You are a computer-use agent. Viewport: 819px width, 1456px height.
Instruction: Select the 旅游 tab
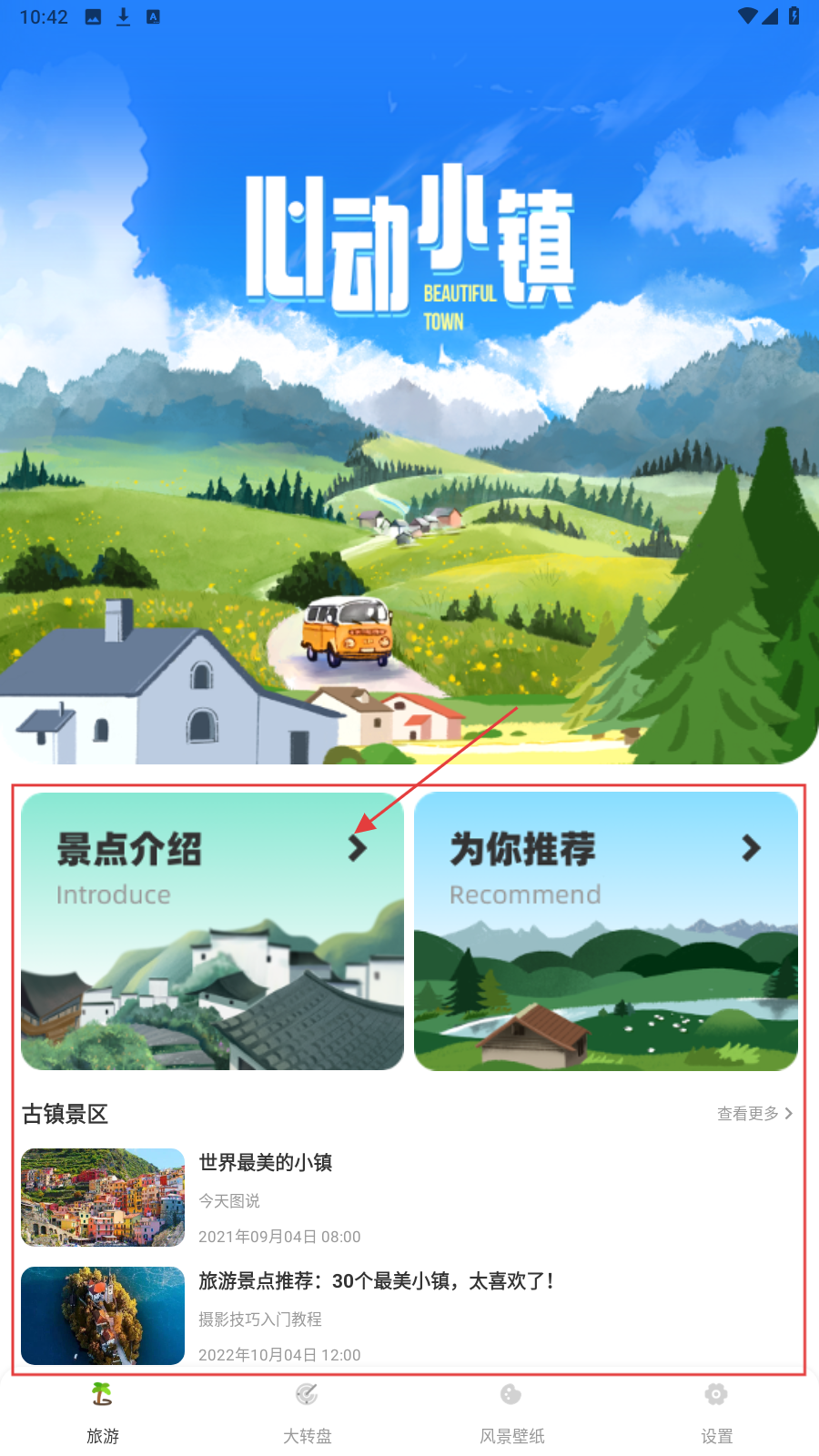(x=103, y=1413)
